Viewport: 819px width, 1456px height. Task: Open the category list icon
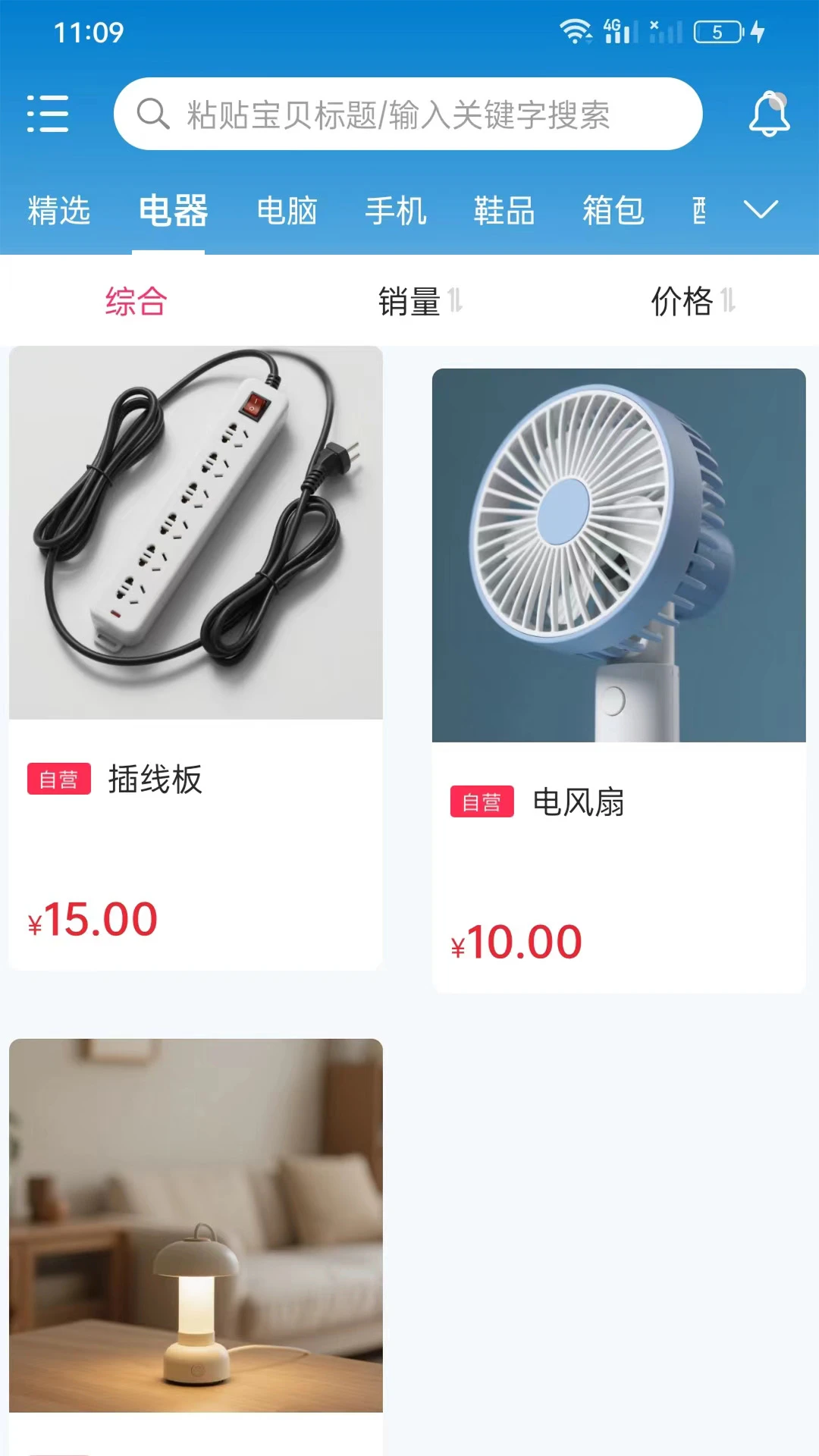48,114
